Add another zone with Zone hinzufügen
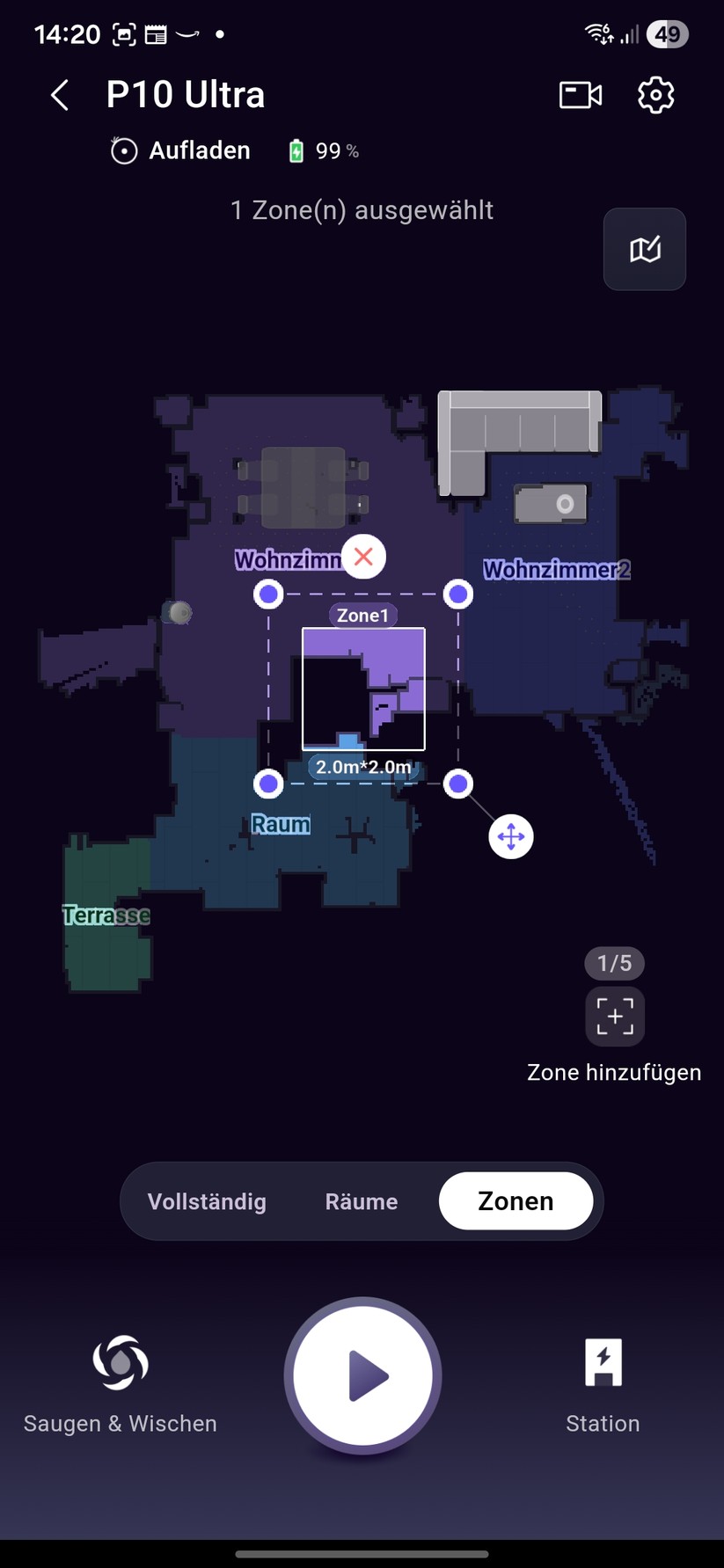Viewport: 724px width, 1568px height. [x=614, y=1017]
